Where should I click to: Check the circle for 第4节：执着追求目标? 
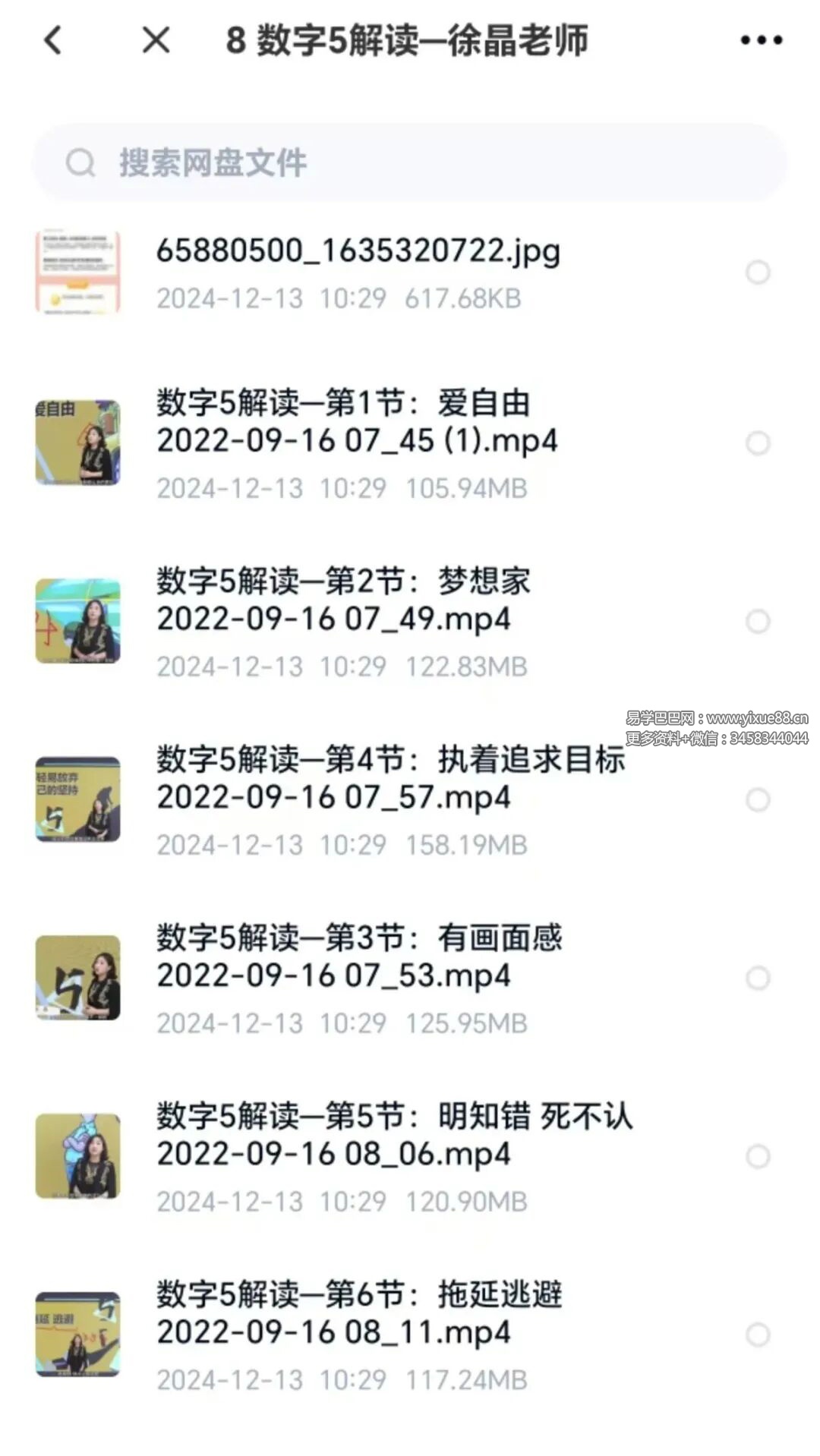pos(757,799)
